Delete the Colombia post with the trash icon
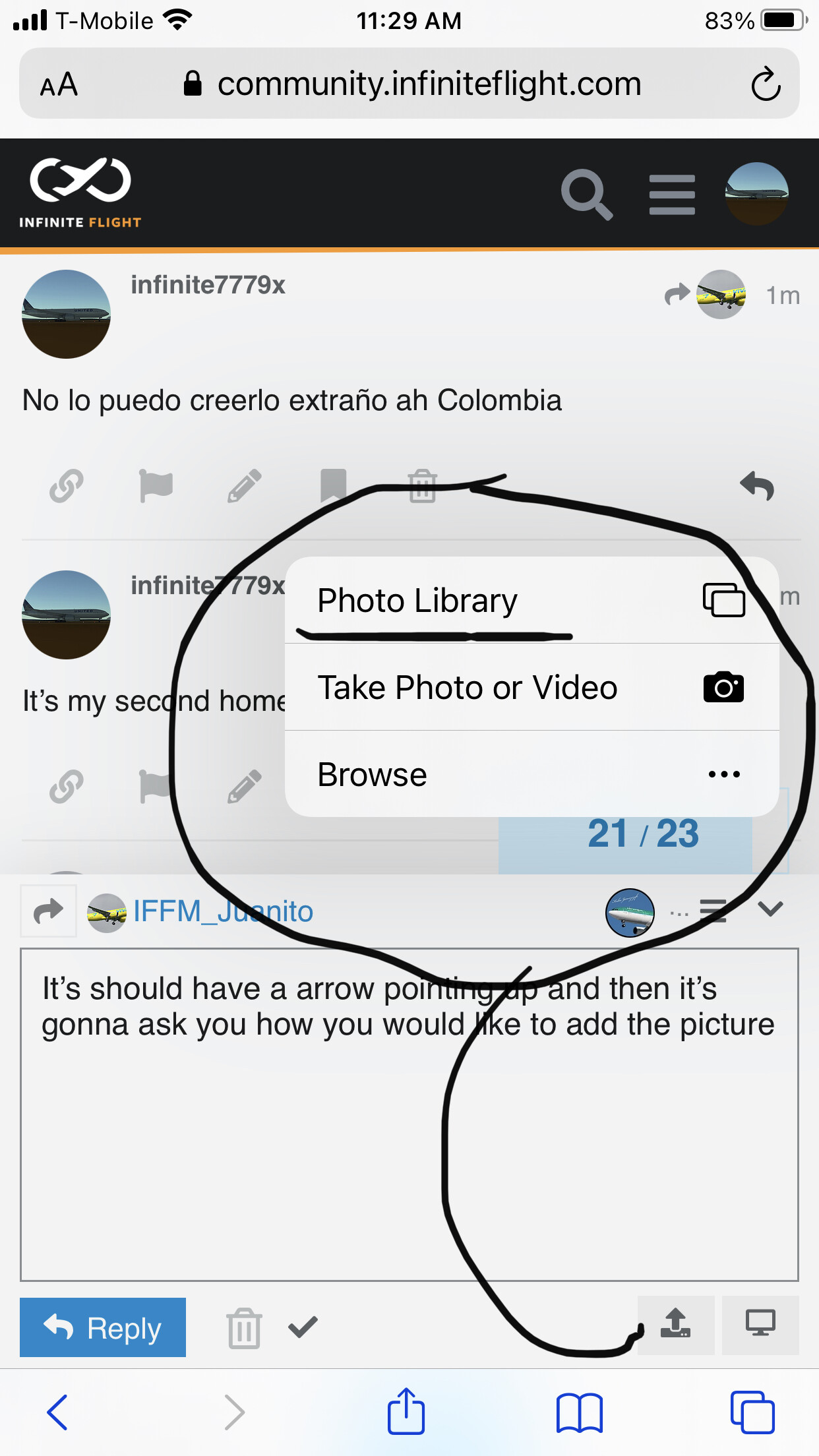Image resolution: width=819 pixels, height=1456 pixels. tap(422, 487)
